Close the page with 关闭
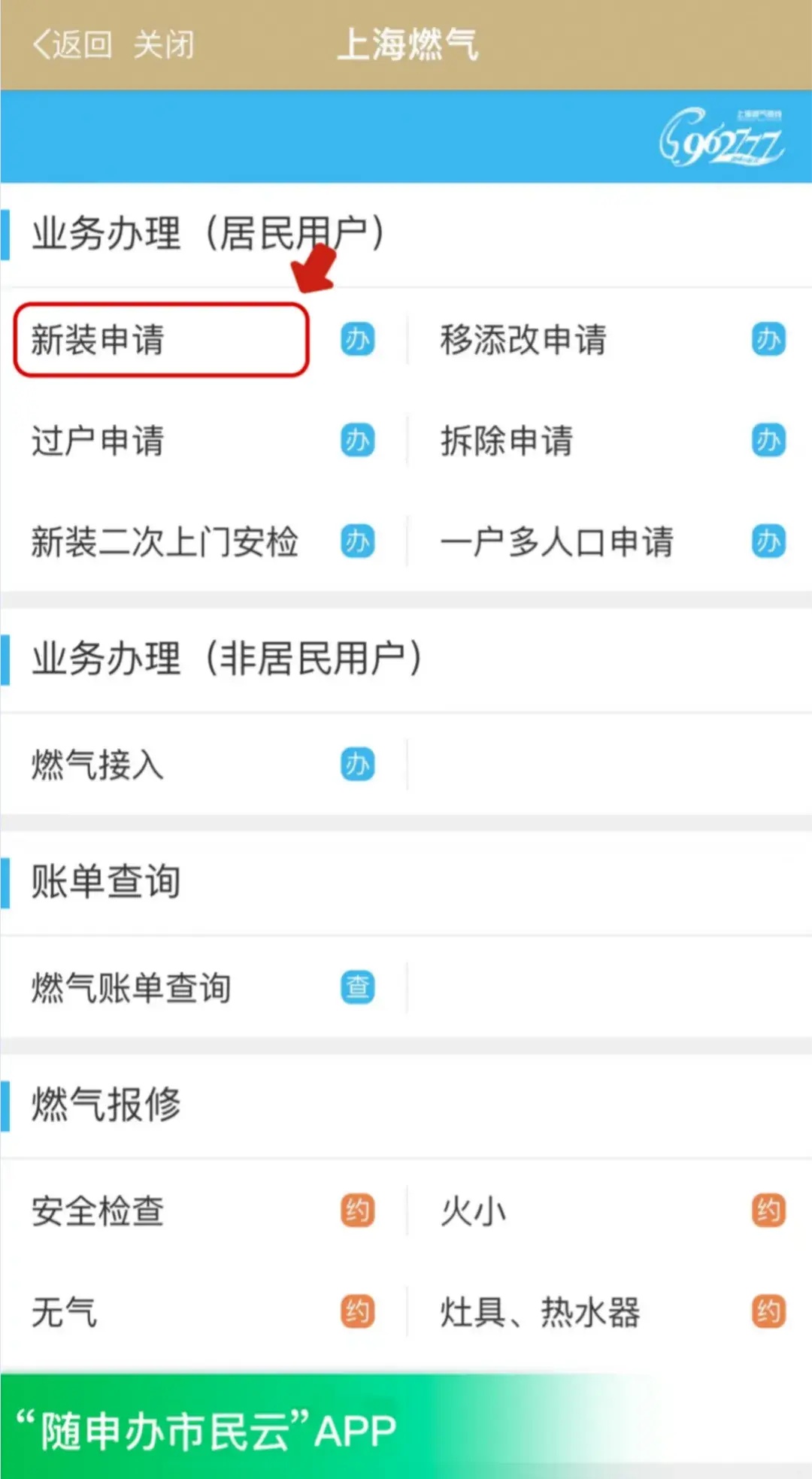This screenshot has width=812, height=1479. point(164,44)
